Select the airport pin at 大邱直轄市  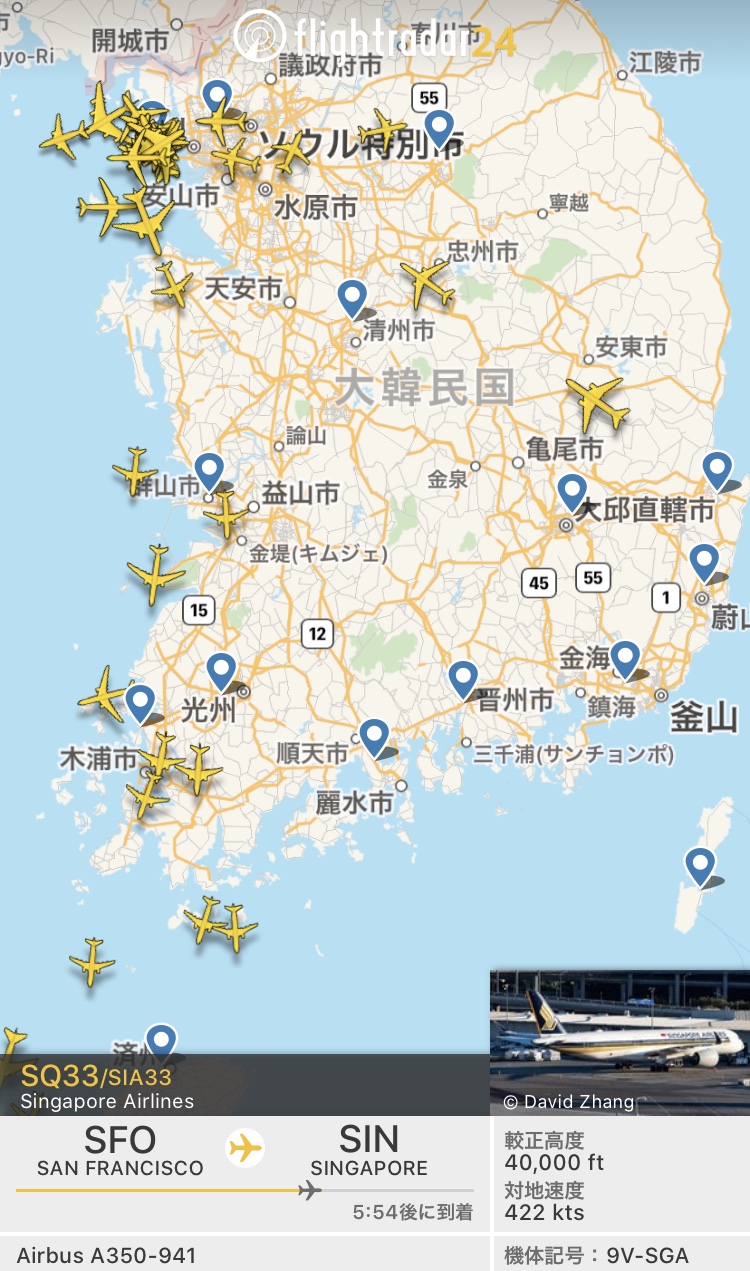(572, 493)
